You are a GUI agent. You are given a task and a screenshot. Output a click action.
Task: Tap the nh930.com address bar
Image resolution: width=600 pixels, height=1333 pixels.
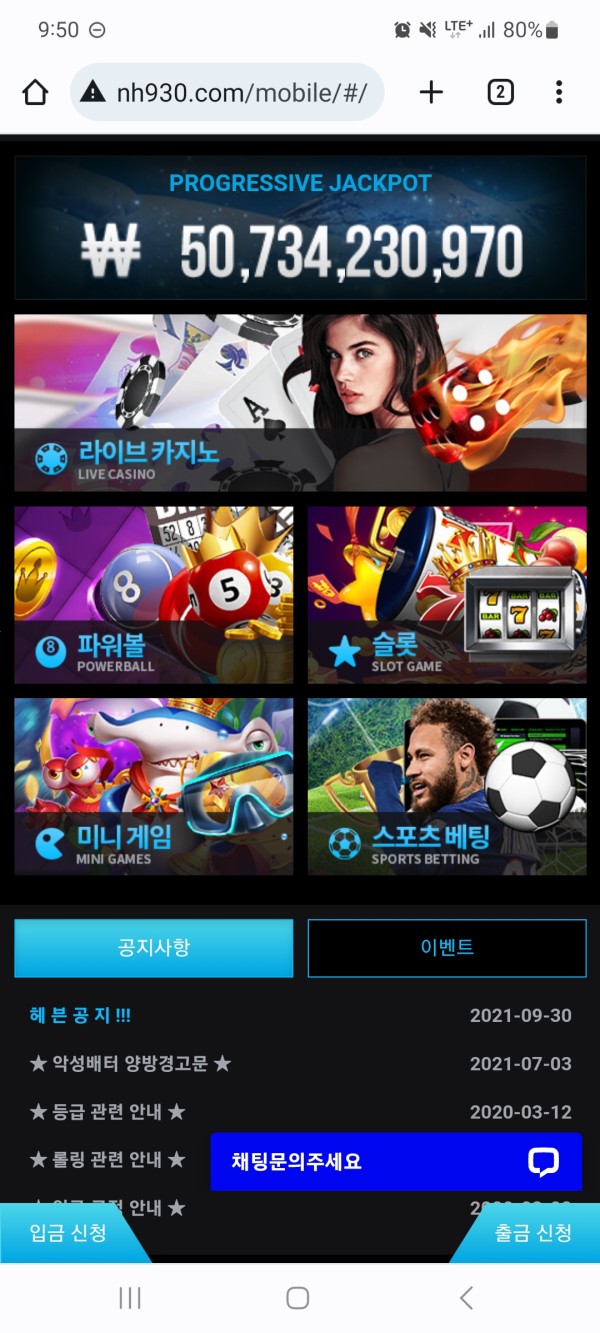click(x=227, y=93)
